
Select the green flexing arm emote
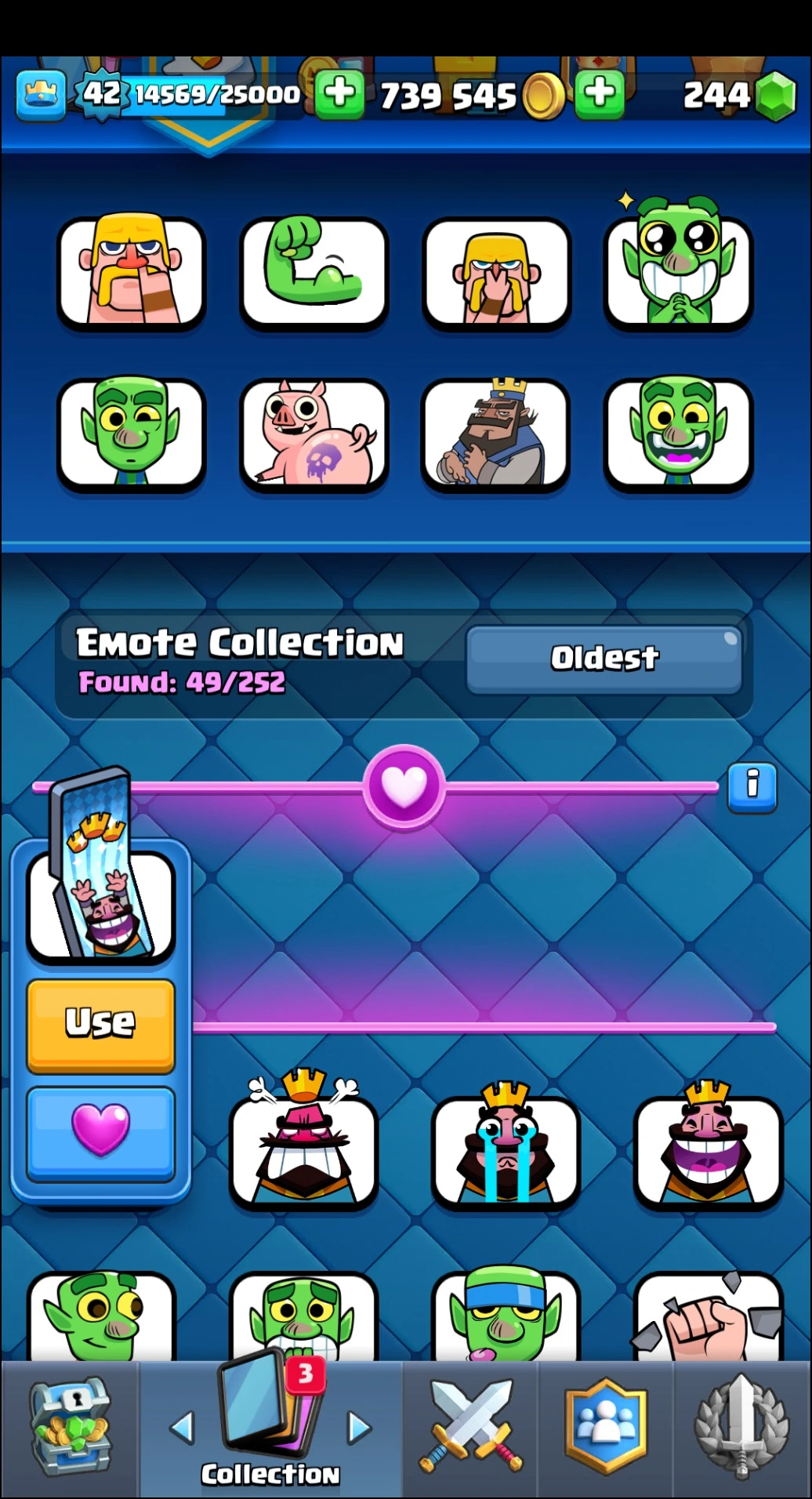pyautogui.click(x=314, y=272)
